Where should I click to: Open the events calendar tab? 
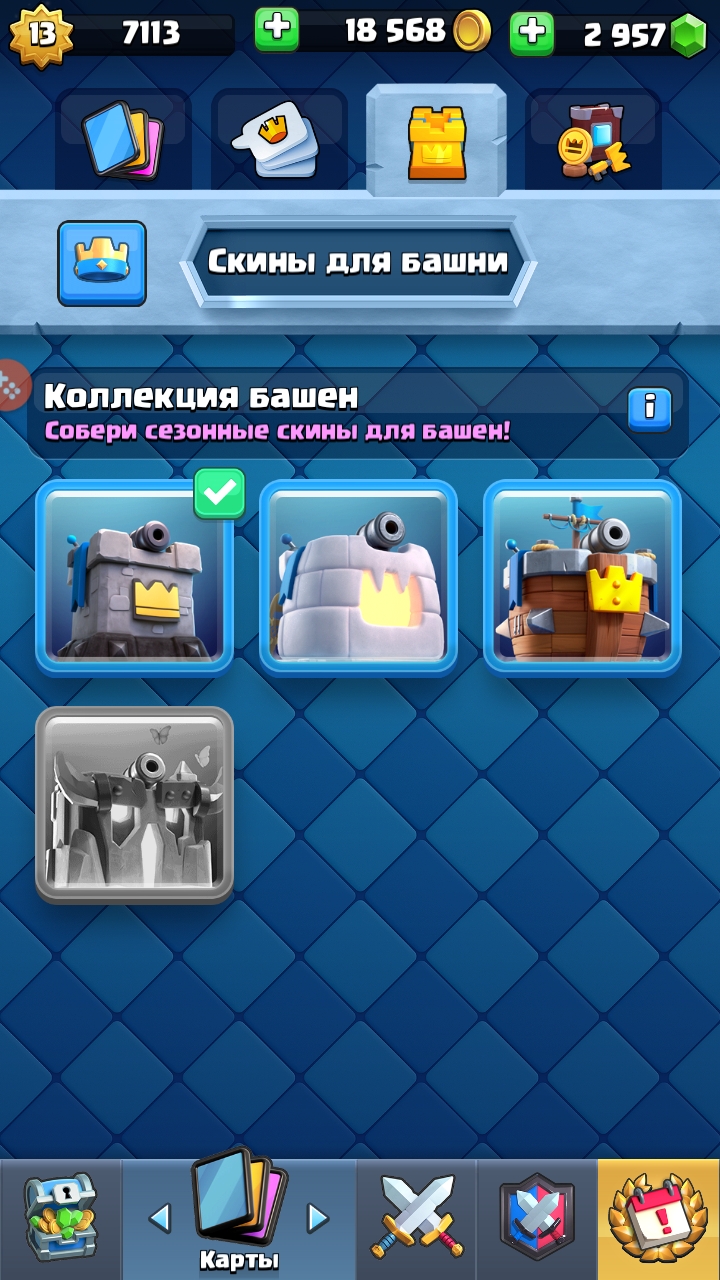[658, 1218]
